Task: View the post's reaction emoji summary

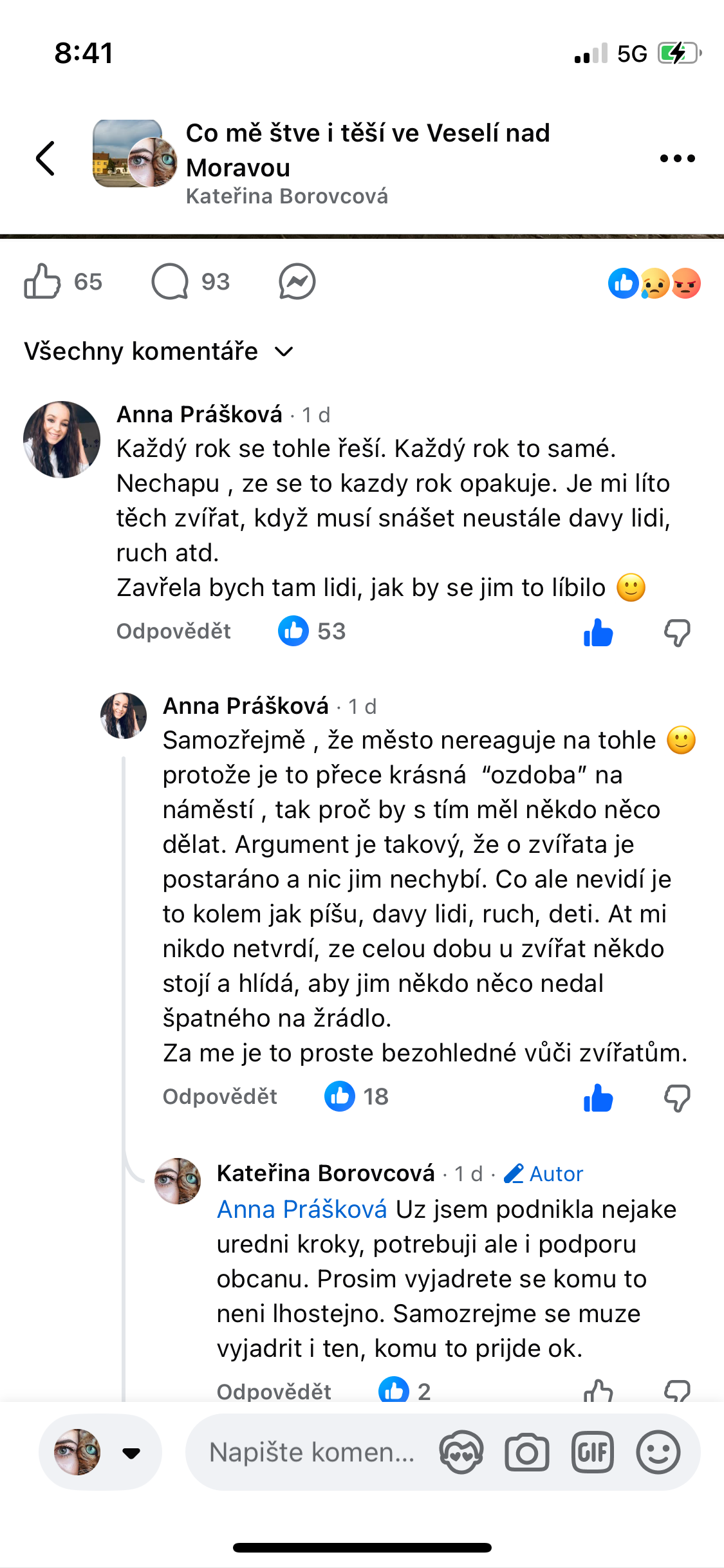Action: [654, 283]
